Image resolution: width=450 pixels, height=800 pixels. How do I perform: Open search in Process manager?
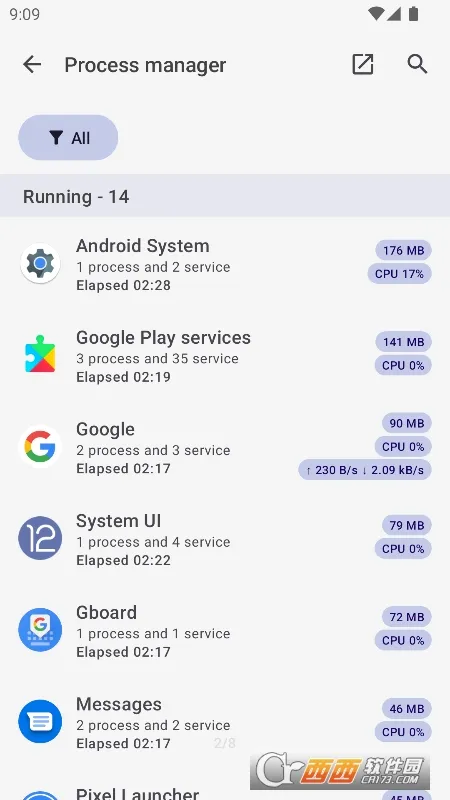click(x=417, y=65)
